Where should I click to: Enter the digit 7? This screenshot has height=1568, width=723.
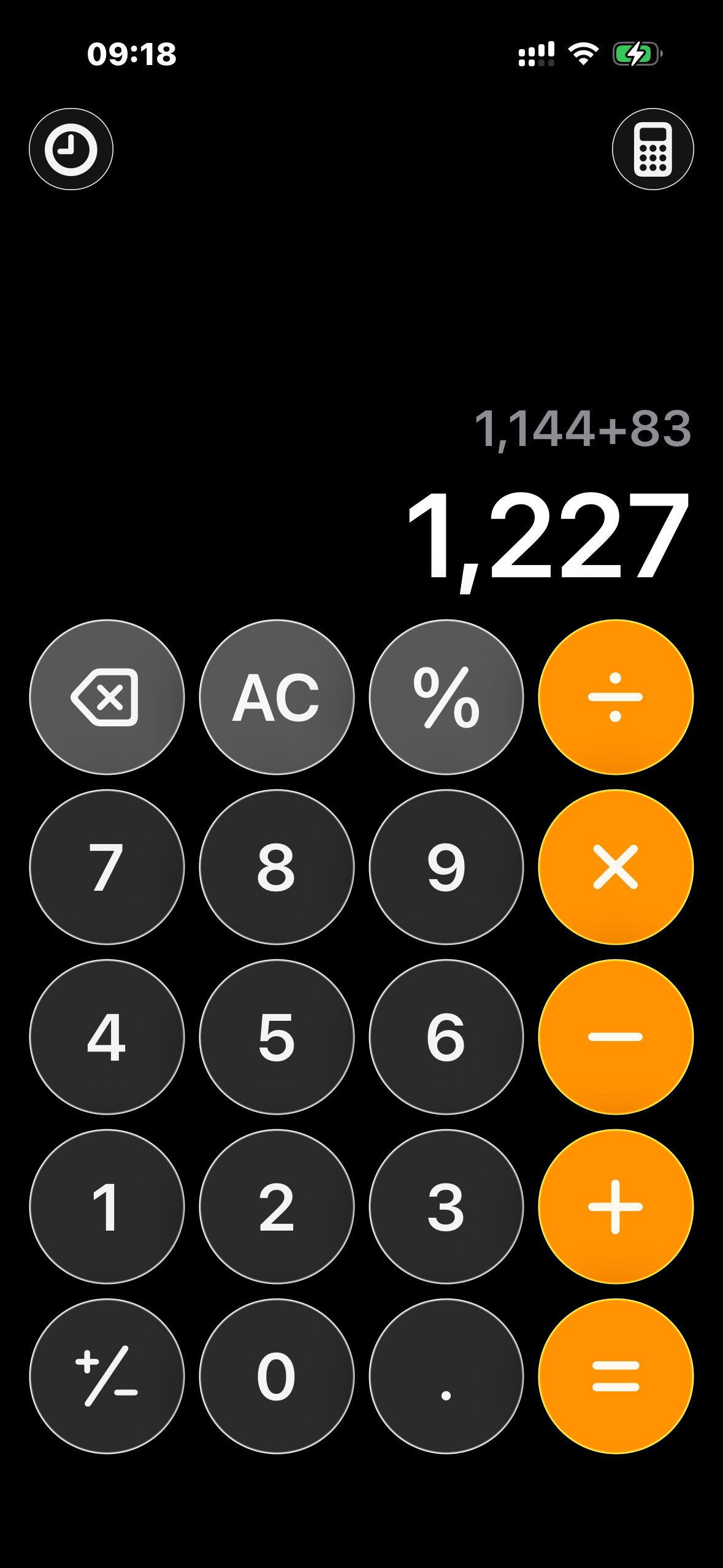(x=107, y=867)
